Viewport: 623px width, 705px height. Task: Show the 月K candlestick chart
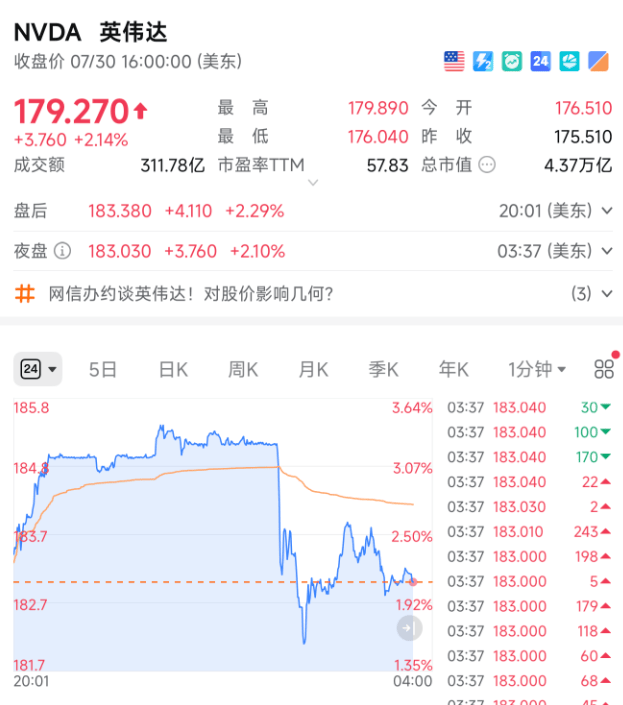pos(313,369)
